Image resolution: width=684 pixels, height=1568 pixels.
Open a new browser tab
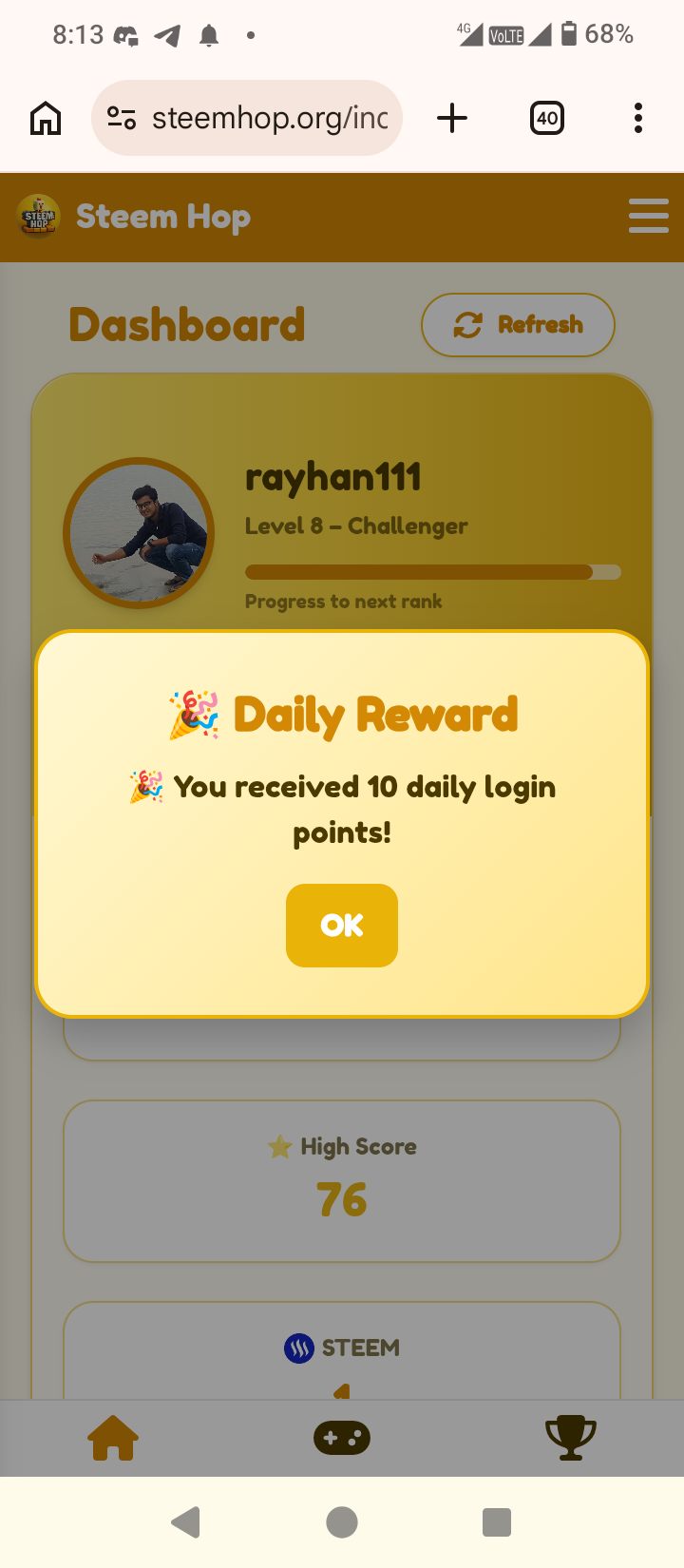452,119
